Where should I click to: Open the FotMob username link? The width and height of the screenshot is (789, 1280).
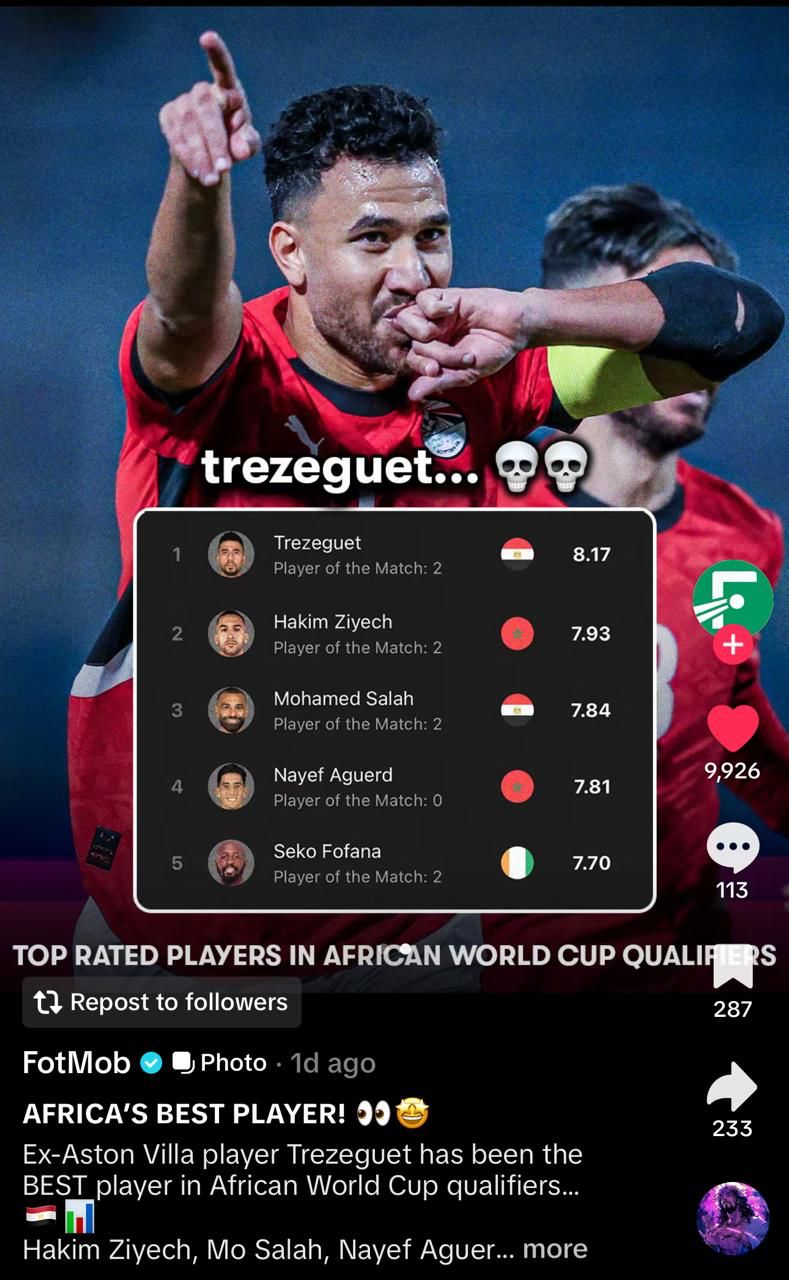(x=77, y=1062)
